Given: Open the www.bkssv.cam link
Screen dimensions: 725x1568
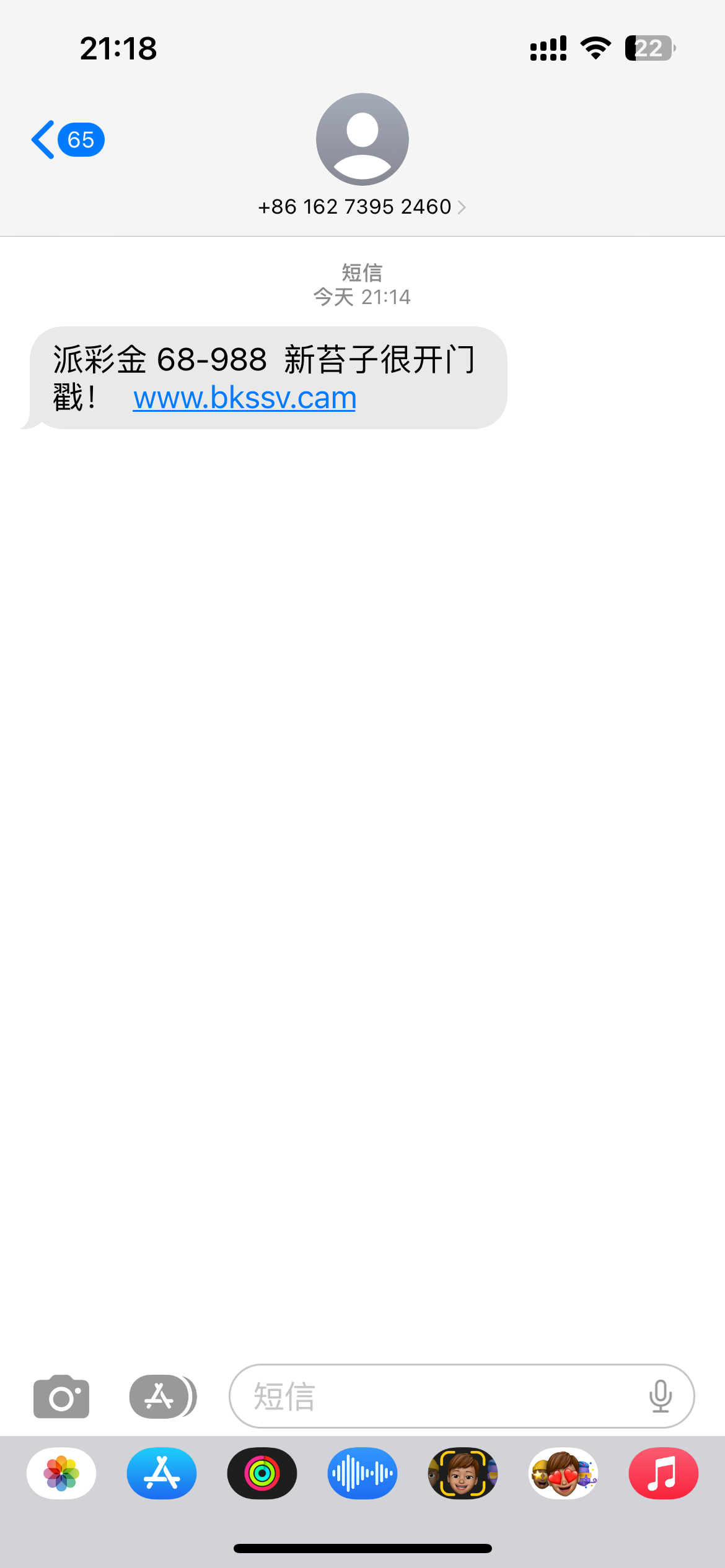Looking at the screenshot, I should point(245,398).
